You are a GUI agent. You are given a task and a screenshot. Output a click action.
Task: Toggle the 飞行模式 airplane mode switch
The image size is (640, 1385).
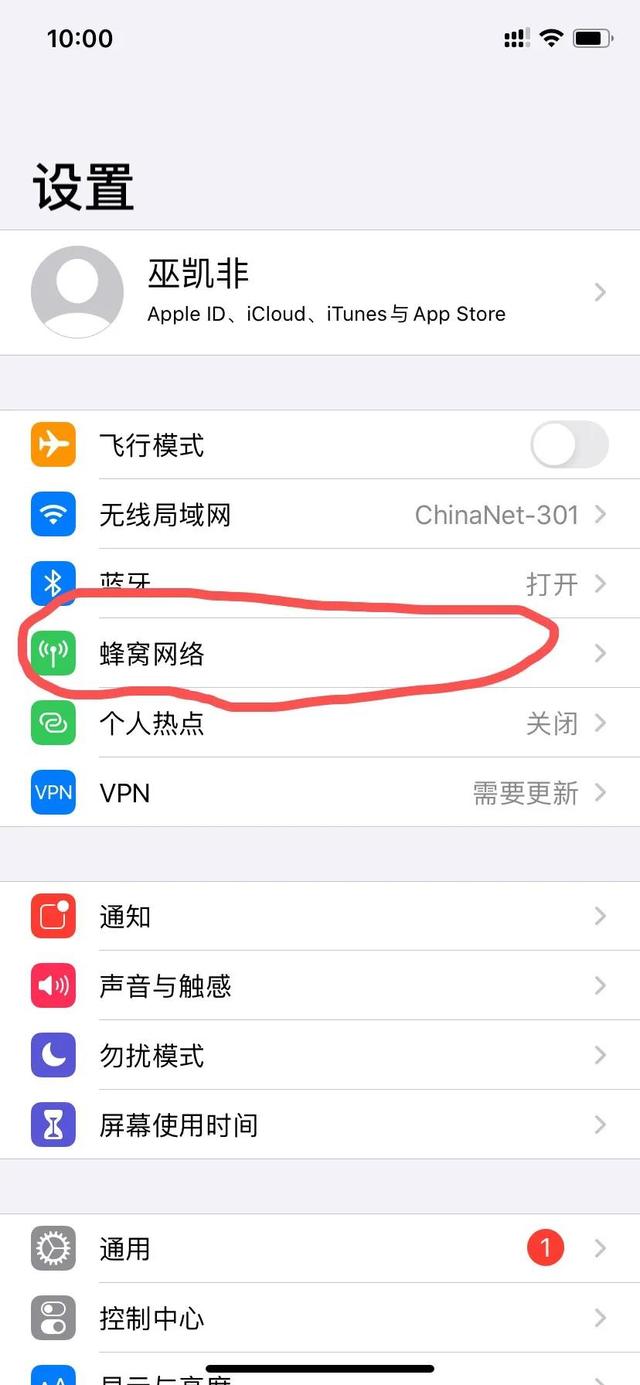point(569,445)
